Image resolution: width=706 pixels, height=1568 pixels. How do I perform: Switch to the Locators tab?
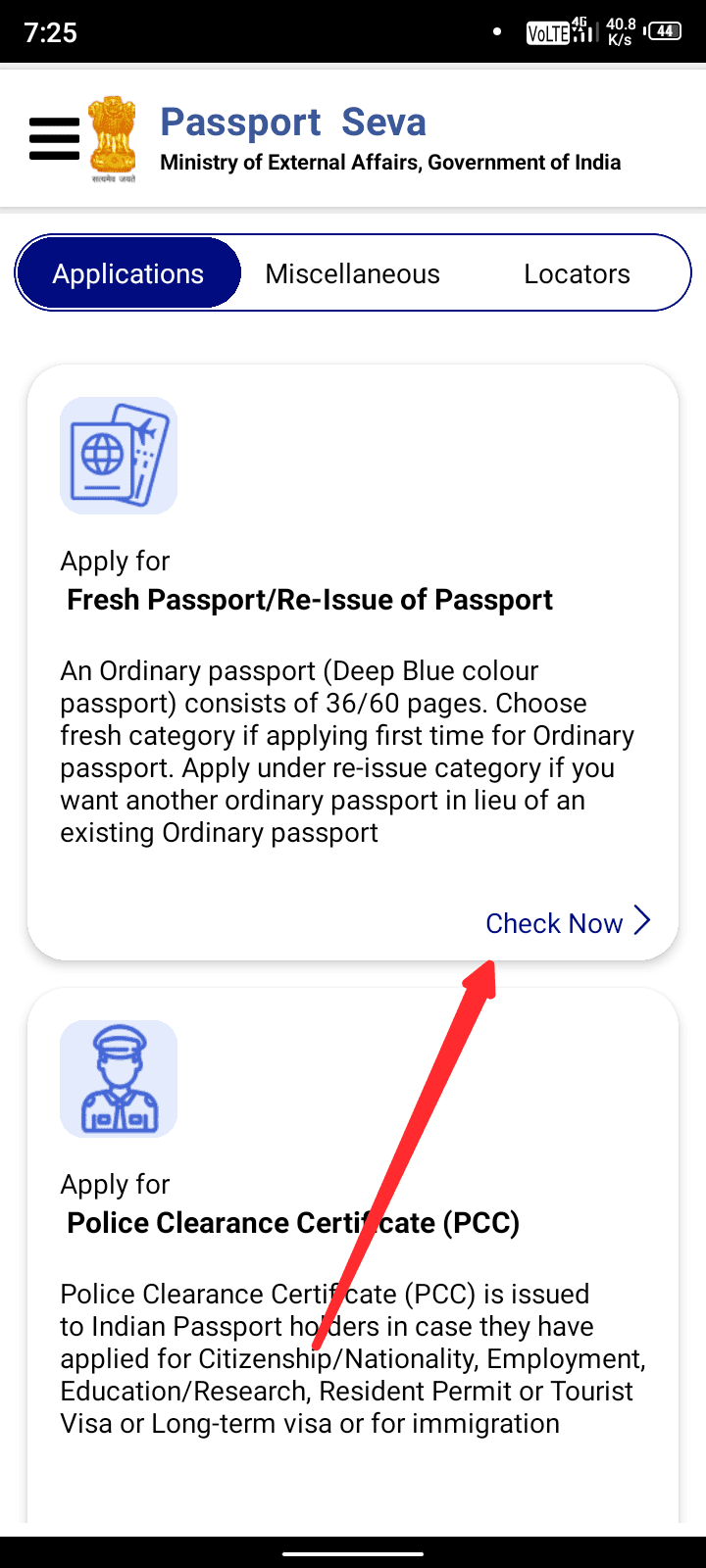click(577, 273)
